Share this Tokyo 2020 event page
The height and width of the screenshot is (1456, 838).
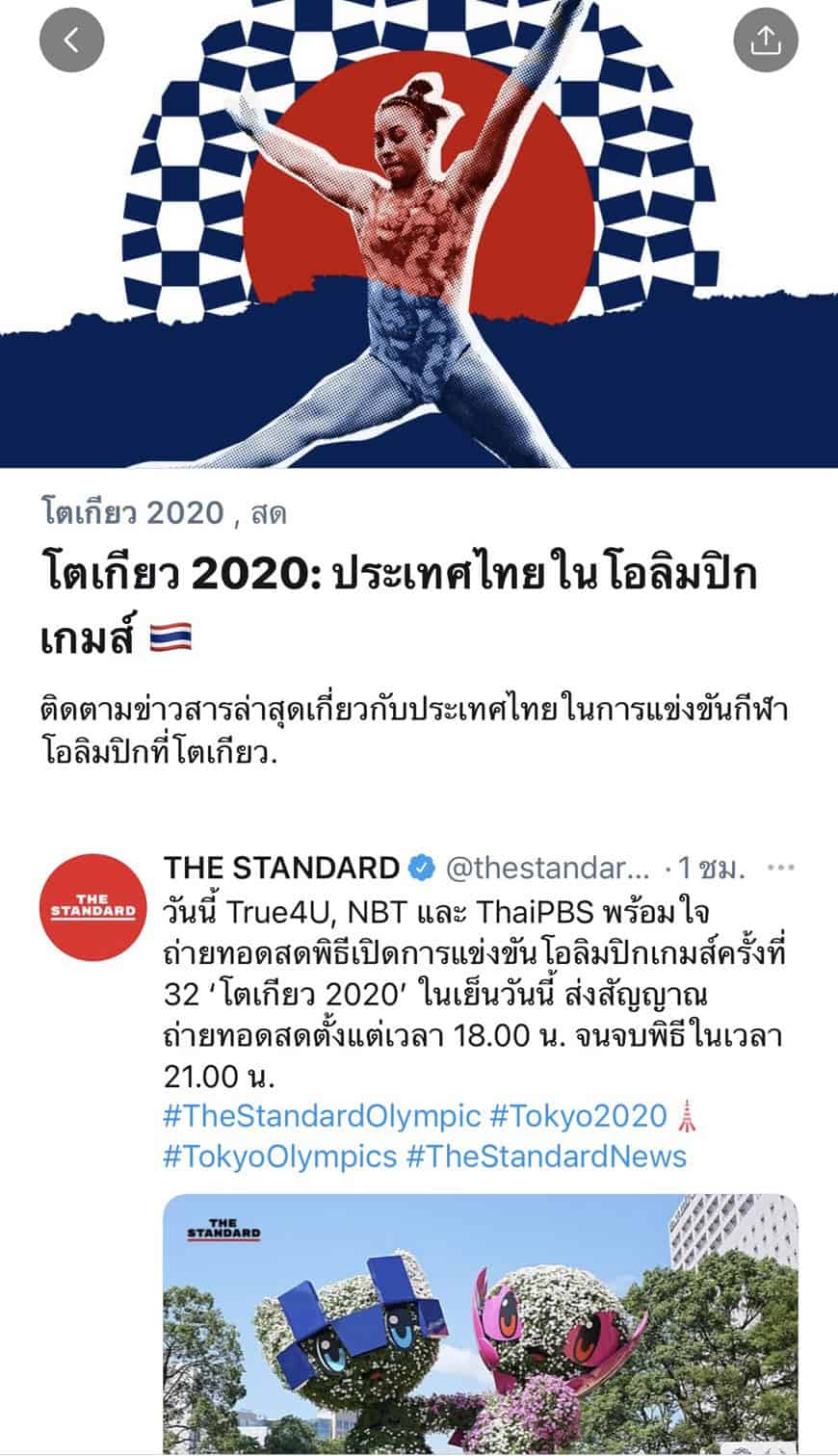[x=766, y=39]
